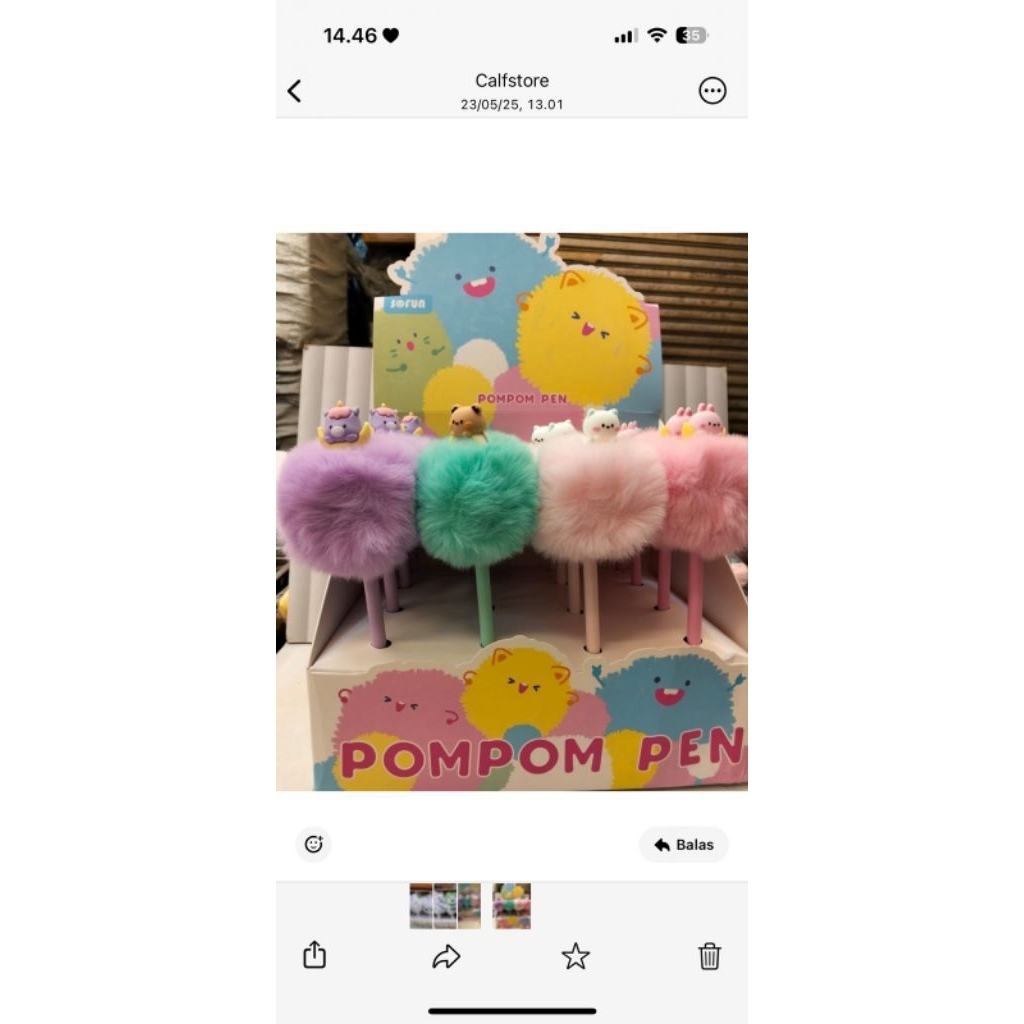Screen dimensions: 1024x1024
Task: Select the pompom pen thumbnail in the strip
Action: 511,906
